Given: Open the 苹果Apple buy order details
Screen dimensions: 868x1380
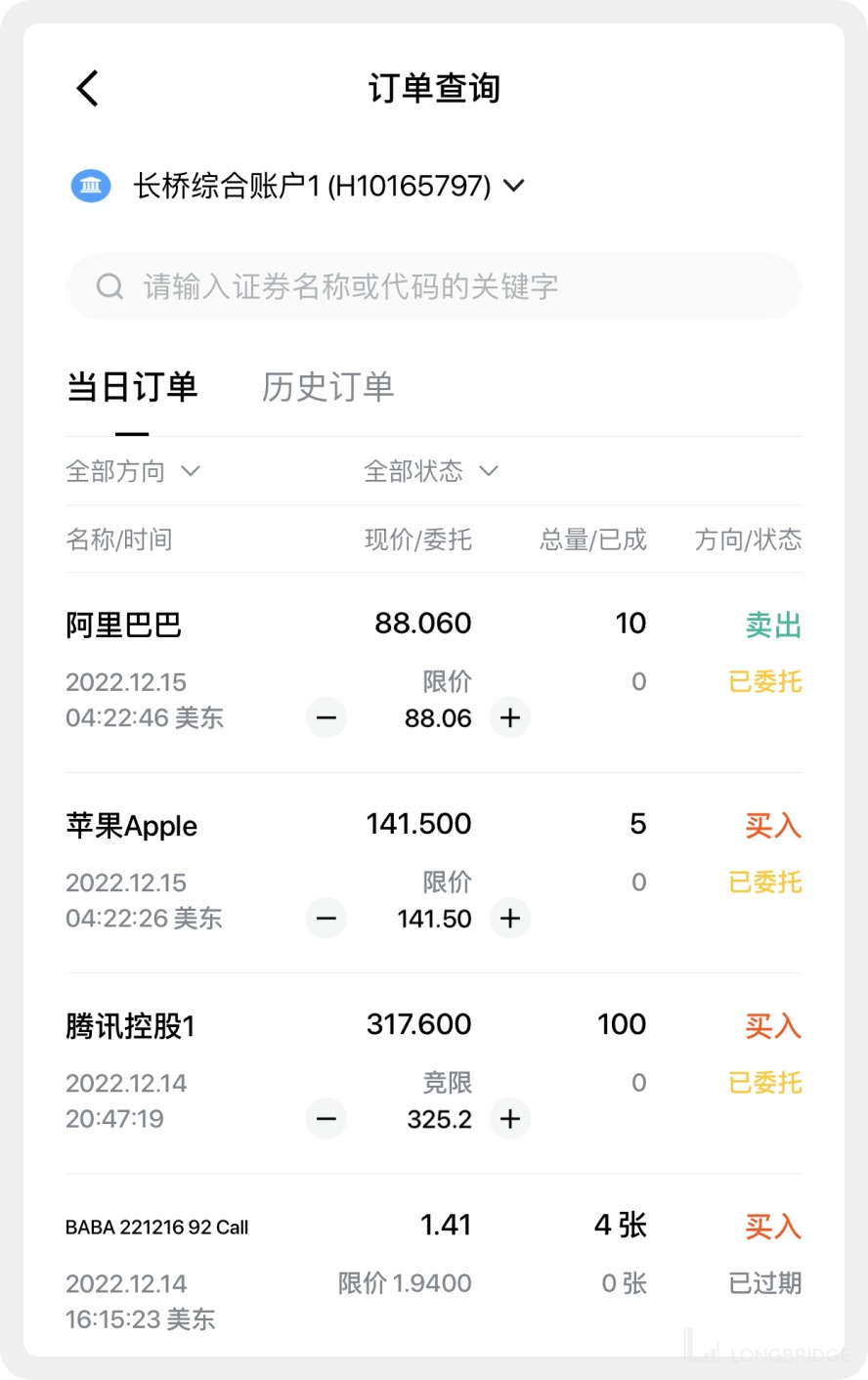Looking at the screenshot, I should click(132, 826).
